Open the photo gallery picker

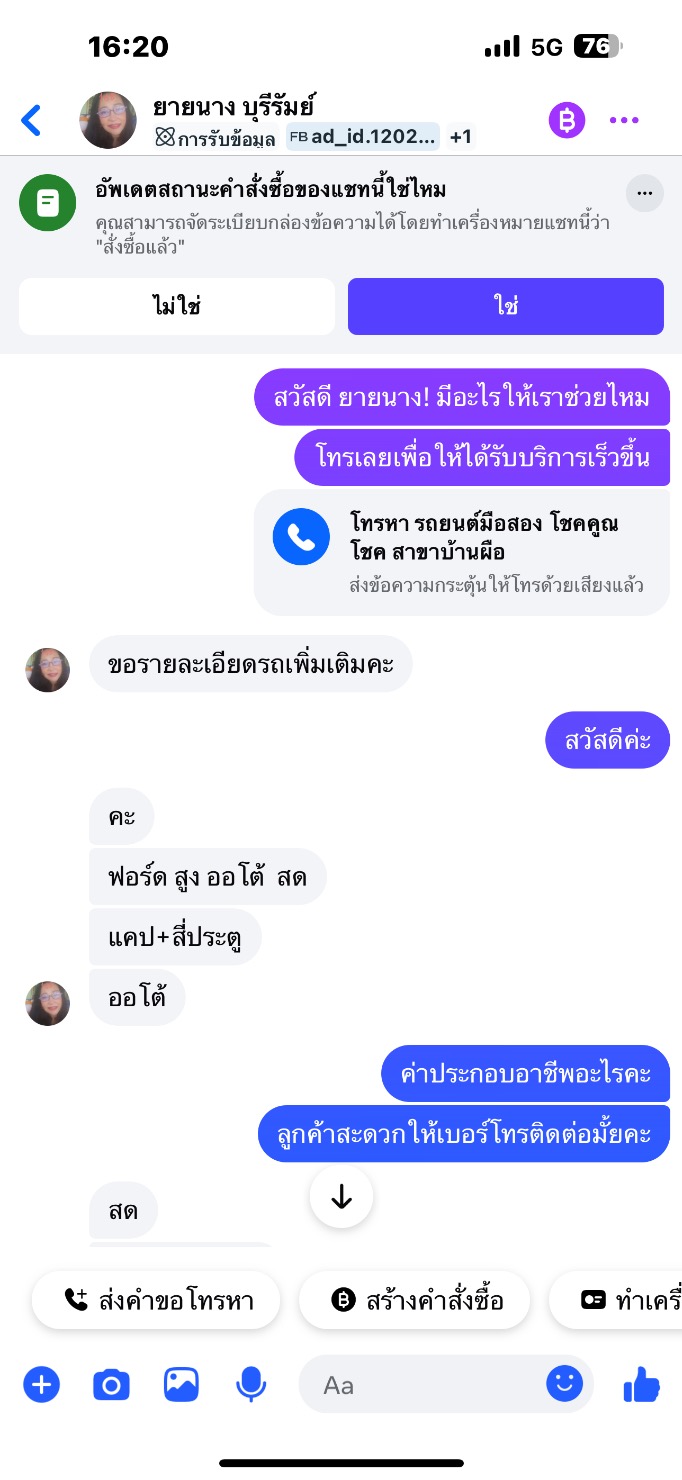(181, 1385)
